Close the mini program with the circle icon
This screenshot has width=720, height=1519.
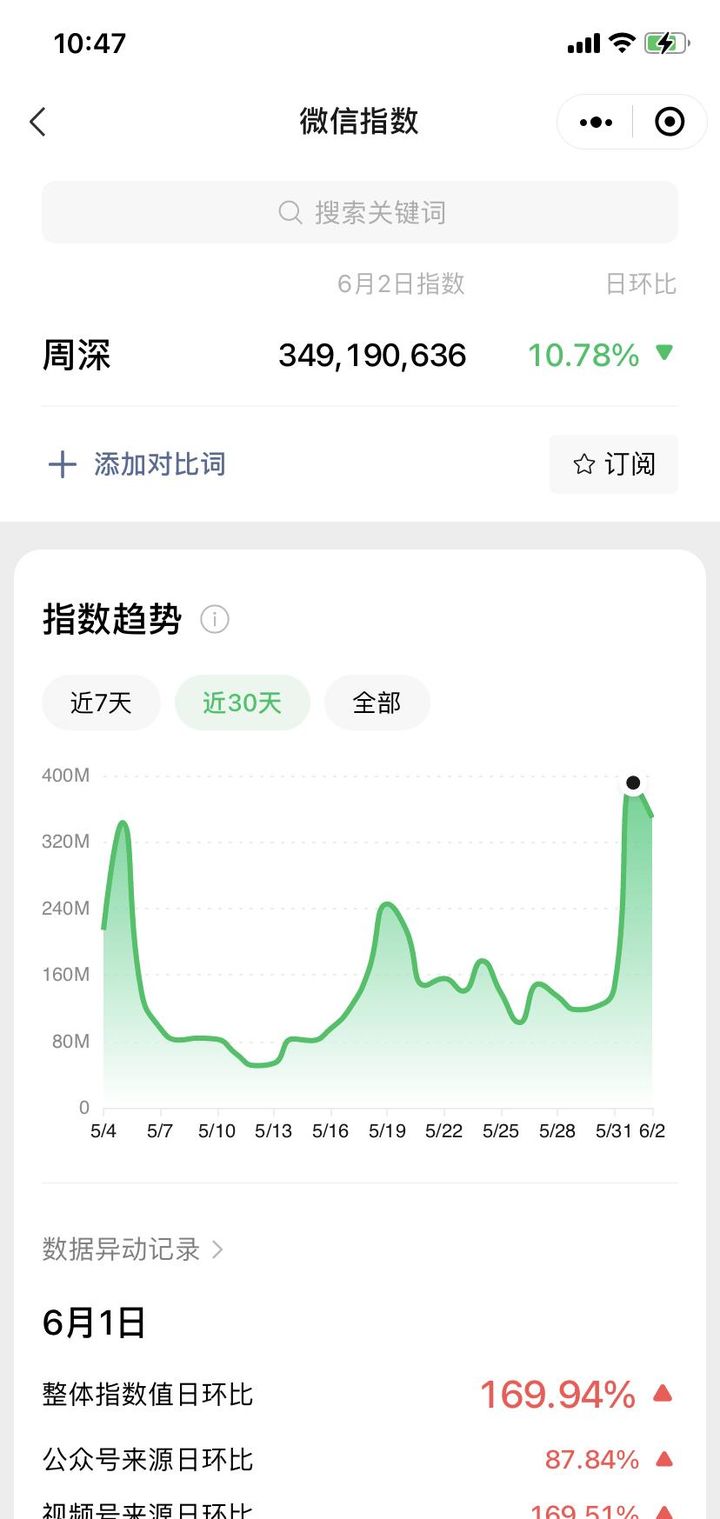pyautogui.click(x=669, y=122)
